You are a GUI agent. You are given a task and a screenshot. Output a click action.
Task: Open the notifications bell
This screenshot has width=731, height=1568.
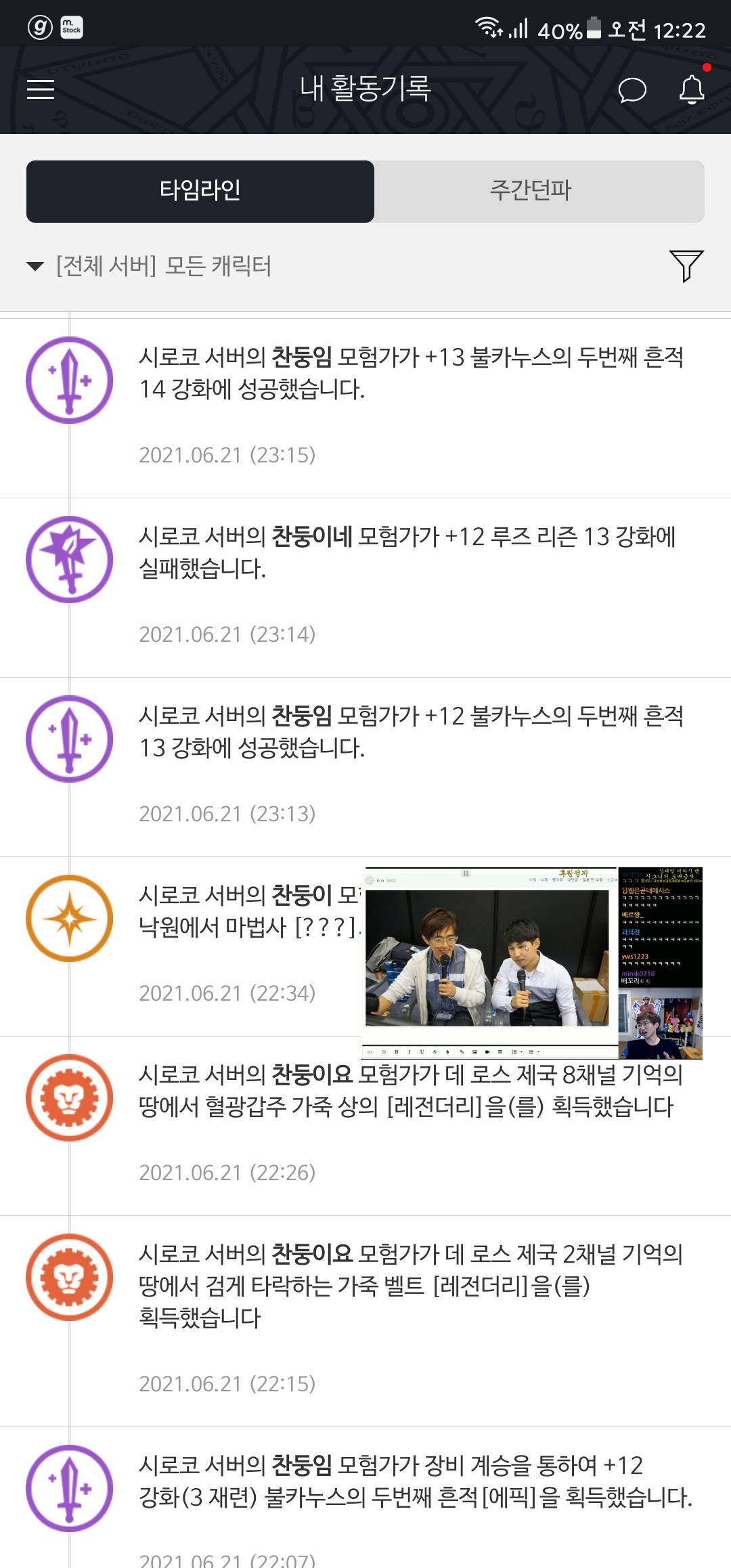coord(692,89)
